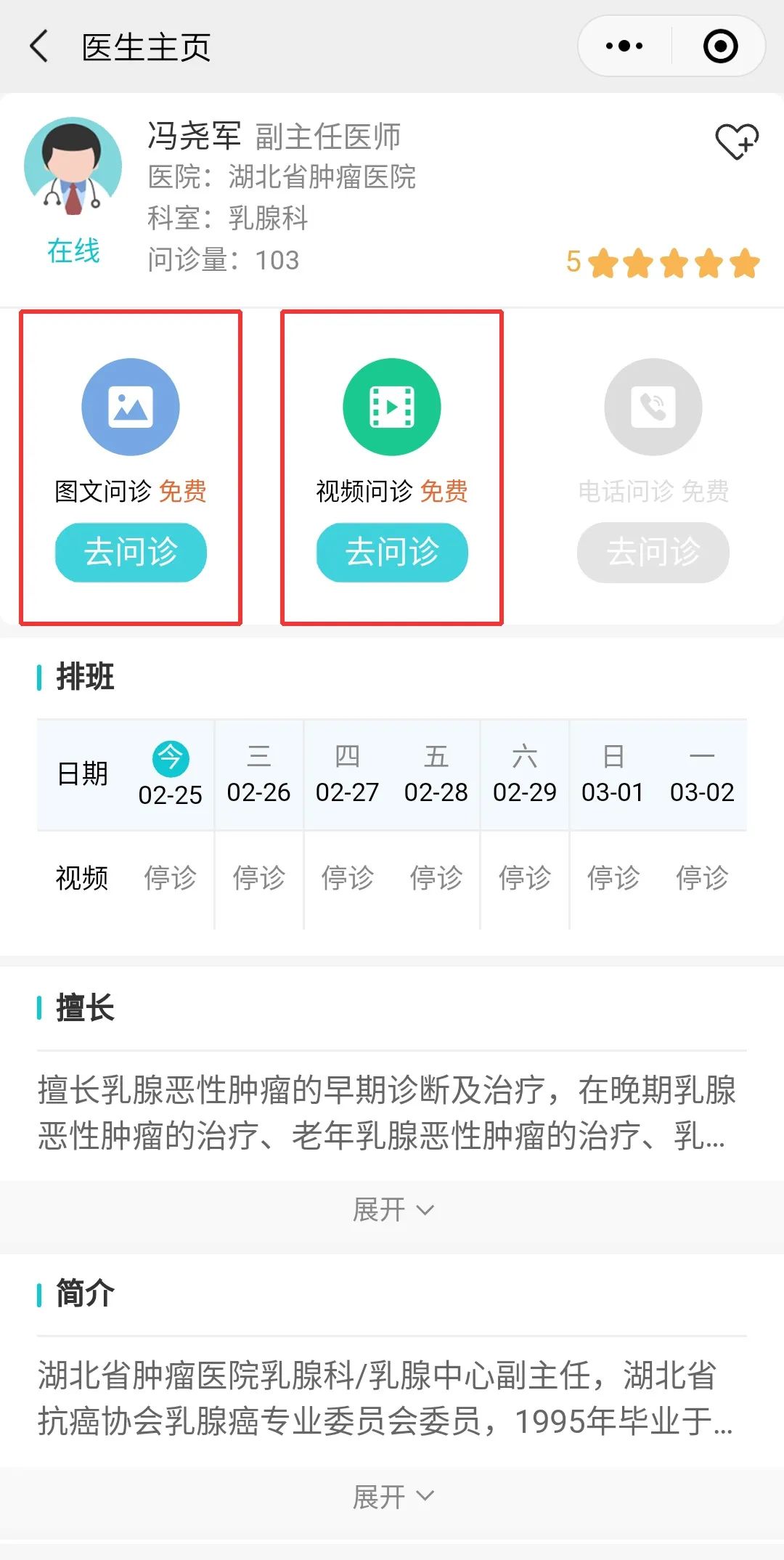The width and height of the screenshot is (784, 1560).
Task: Click 去问诊 under 图文问诊
Action: [130, 552]
